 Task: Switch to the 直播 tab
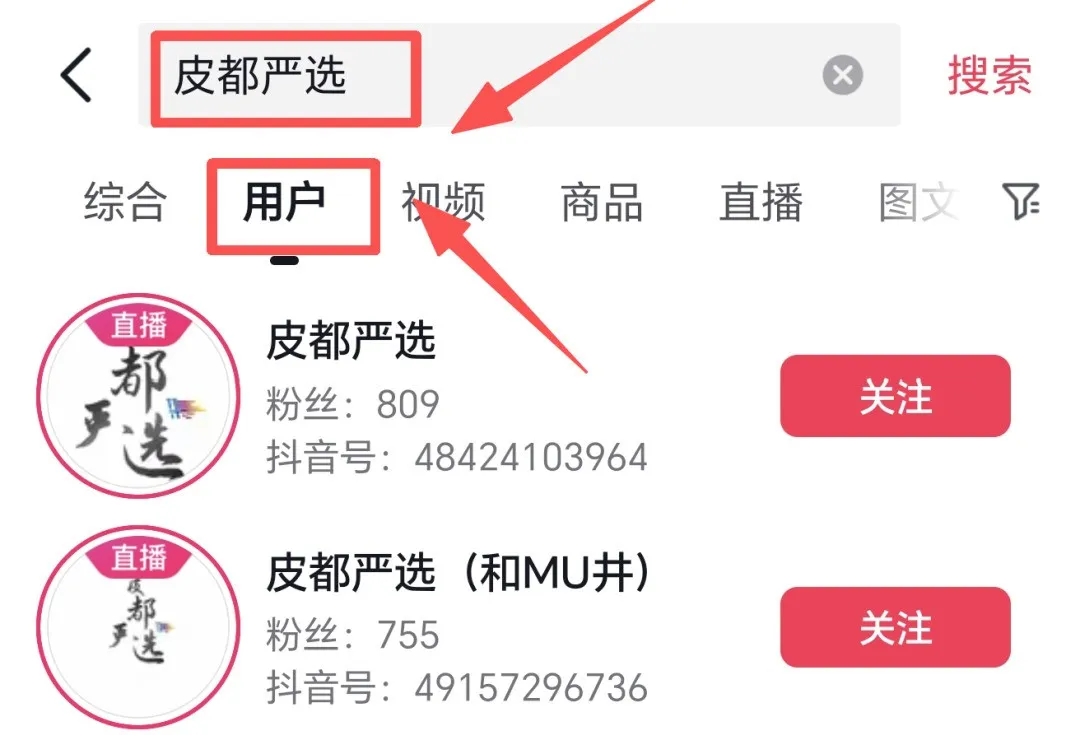[760, 203]
